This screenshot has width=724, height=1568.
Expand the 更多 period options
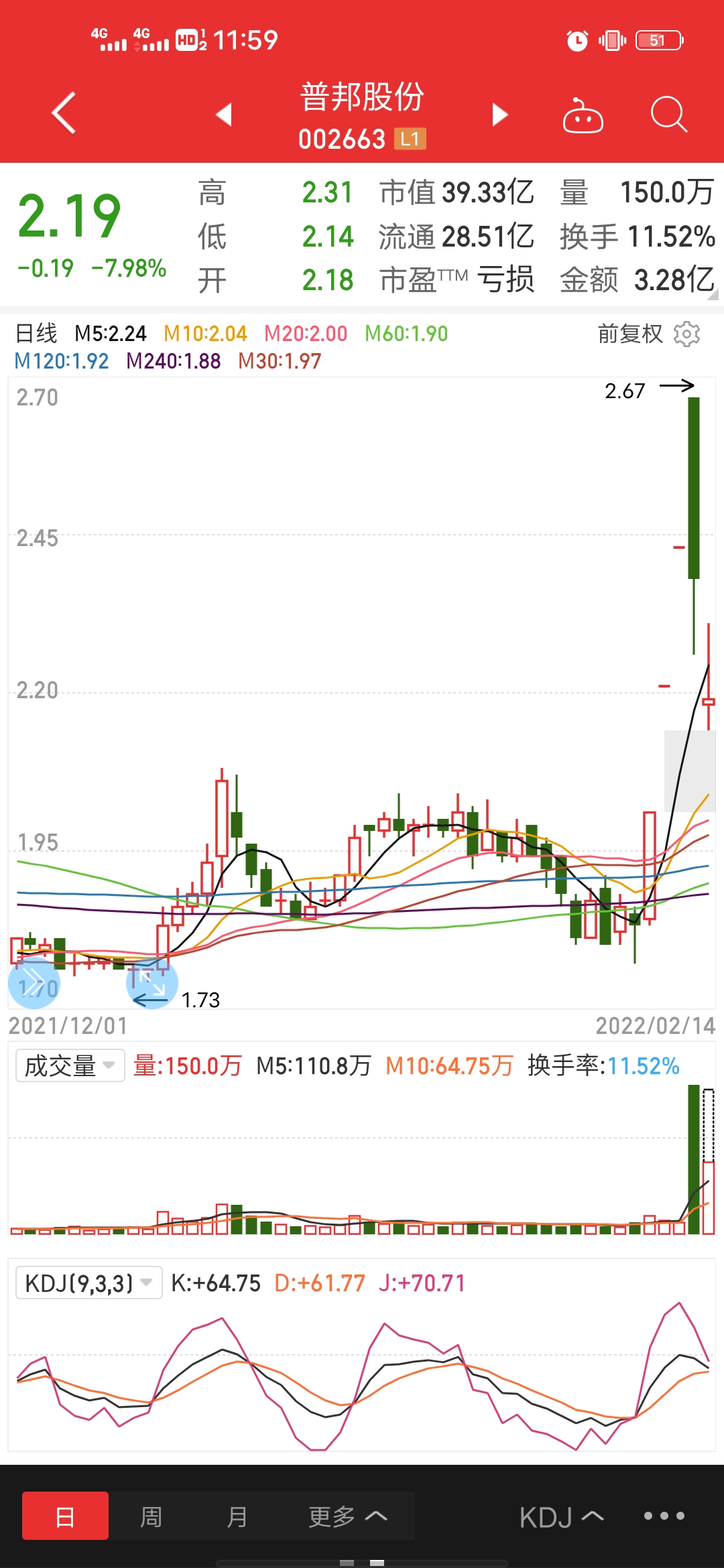[x=348, y=1516]
